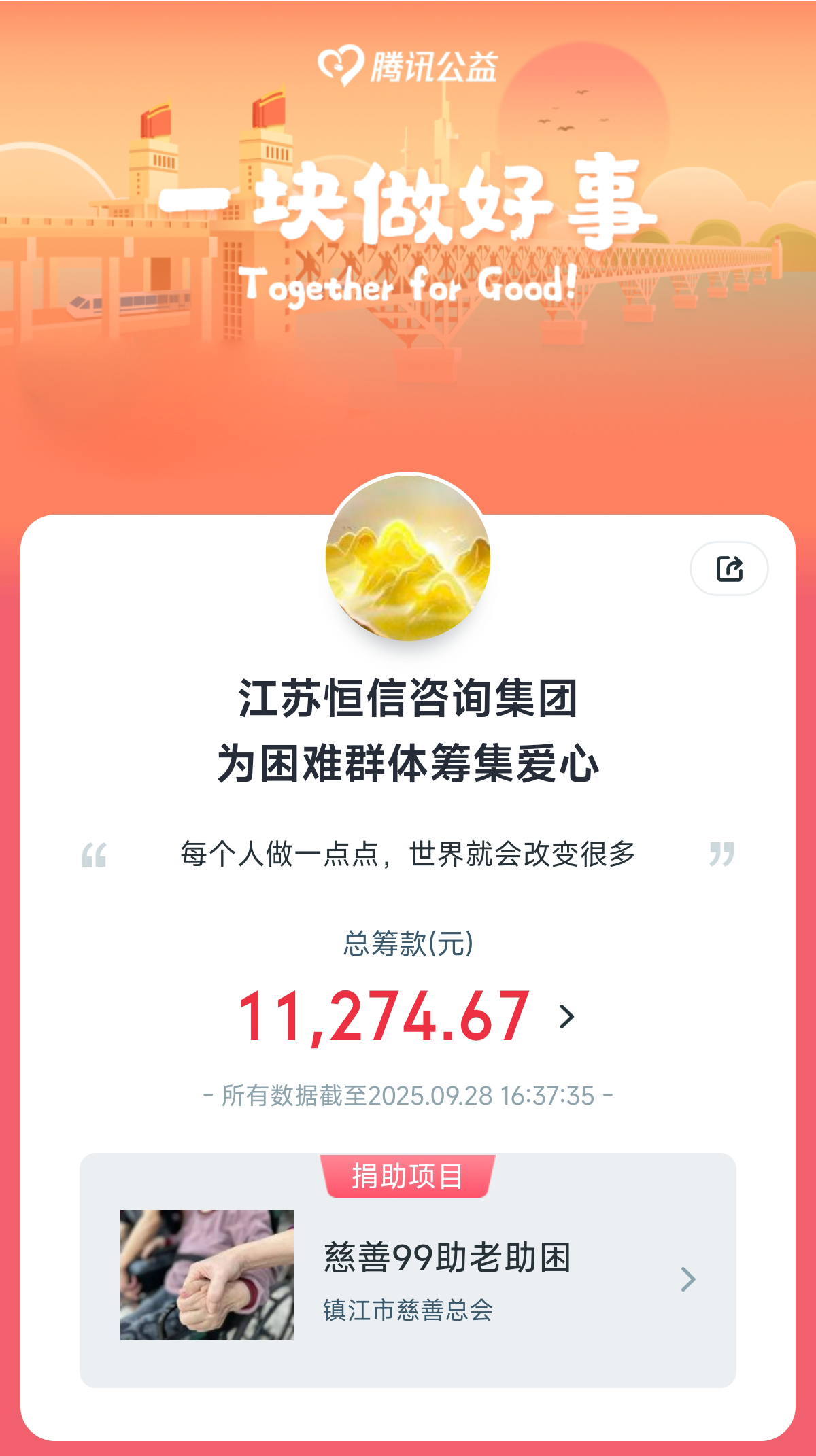Open total raised 11,274.67 details arrow
This screenshot has width=816, height=1456.
click(566, 1017)
